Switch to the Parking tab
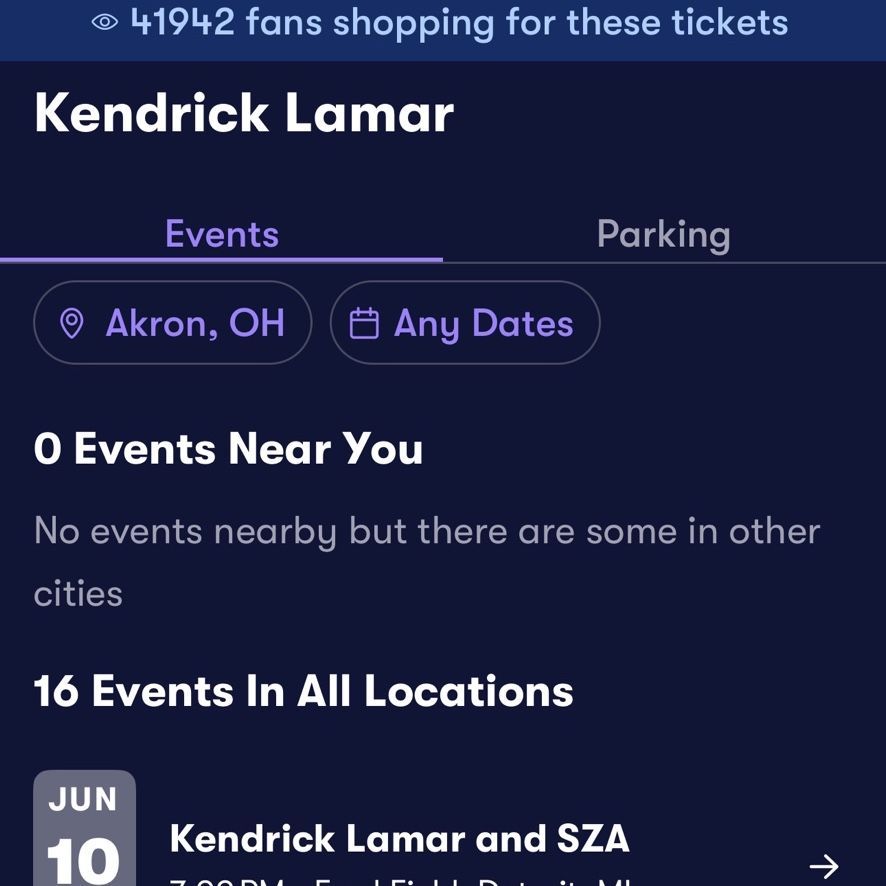Image resolution: width=886 pixels, height=886 pixels. click(664, 234)
